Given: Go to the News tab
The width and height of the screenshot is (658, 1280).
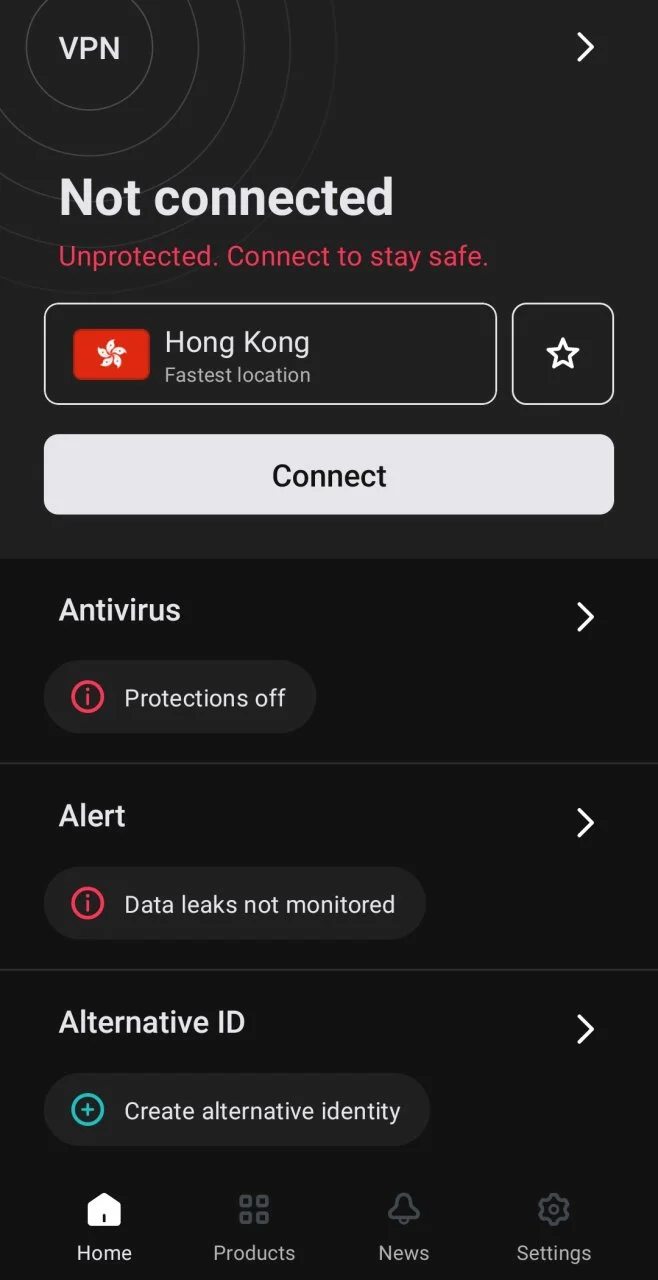Looking at the screenshot, I should coord(404,1228).
